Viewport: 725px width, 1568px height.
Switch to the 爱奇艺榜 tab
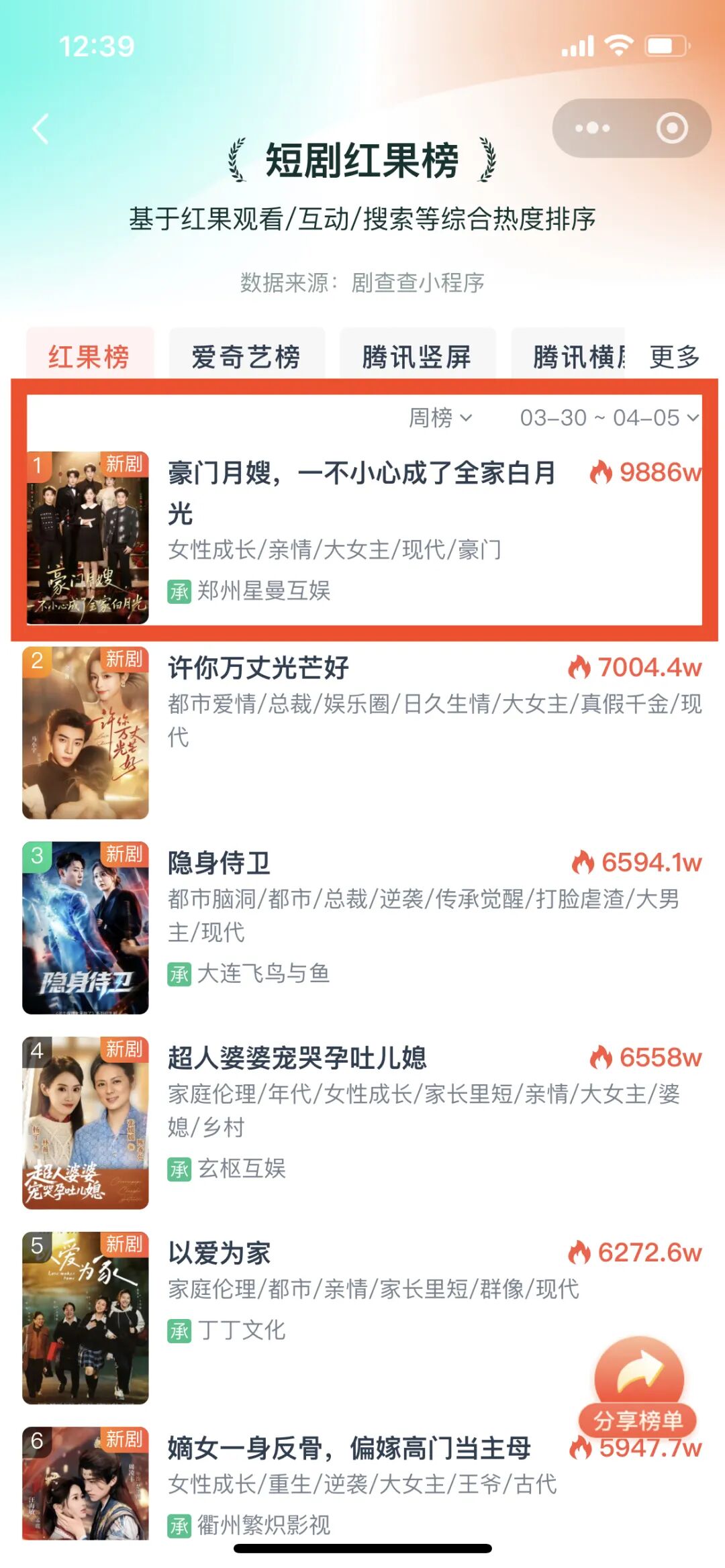tap(246, 356)
